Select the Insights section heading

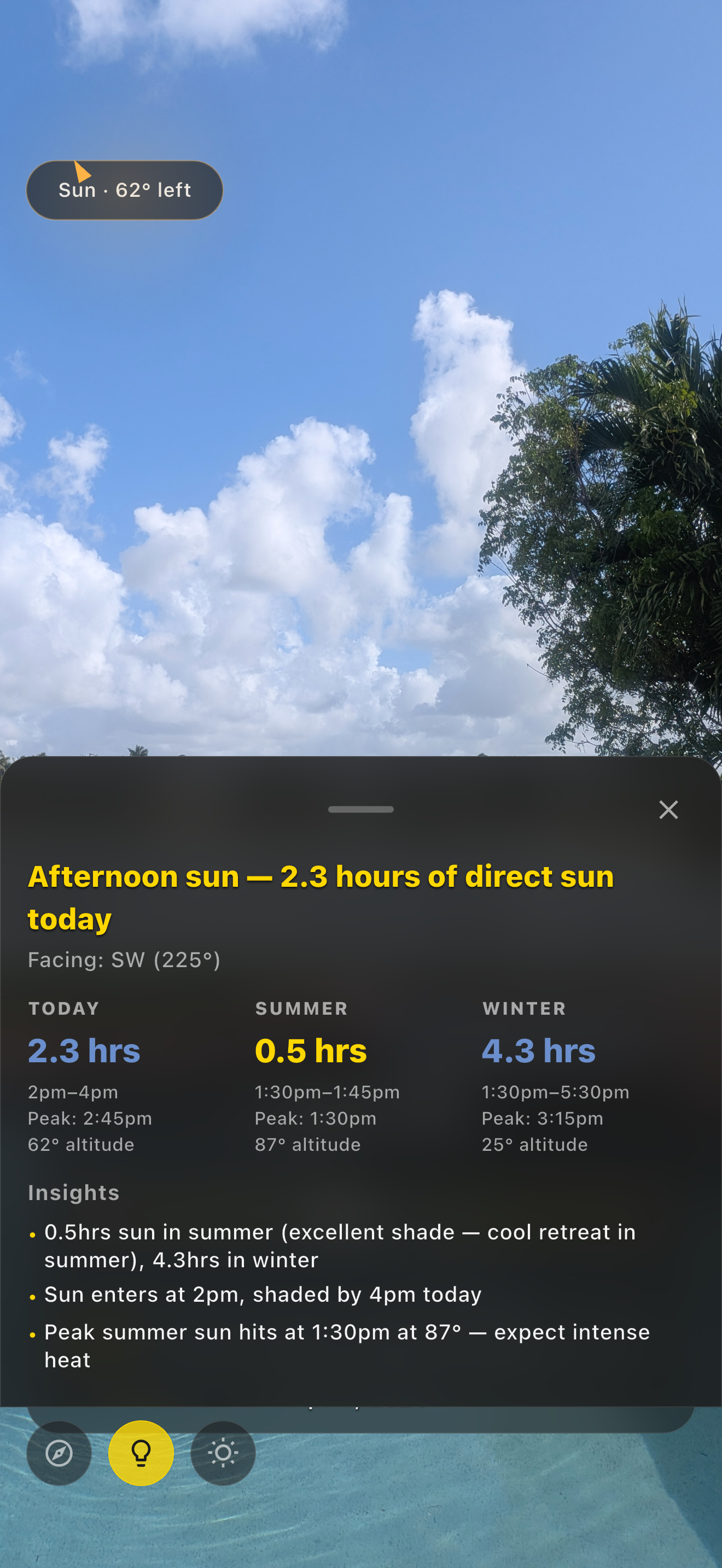click(74, 1192)
